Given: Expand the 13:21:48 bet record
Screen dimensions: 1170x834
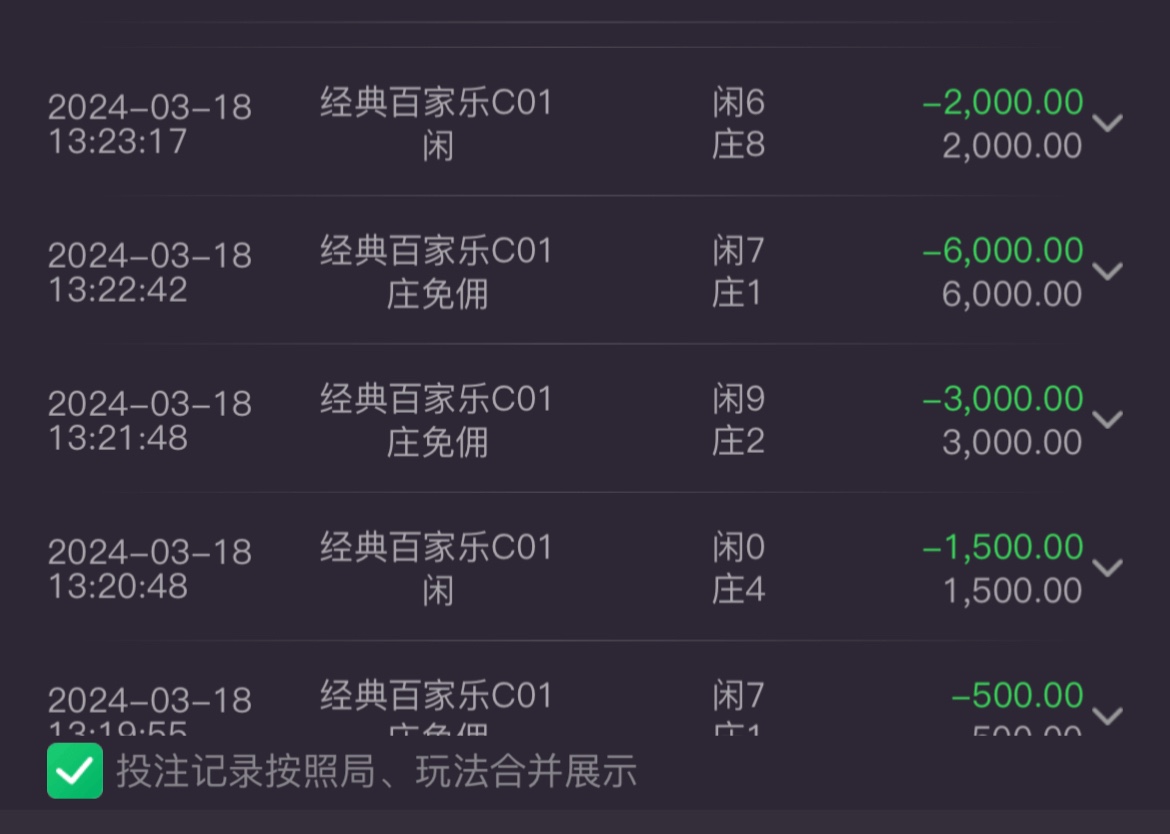Looking at the screenshot, I should pos(1107,419).
